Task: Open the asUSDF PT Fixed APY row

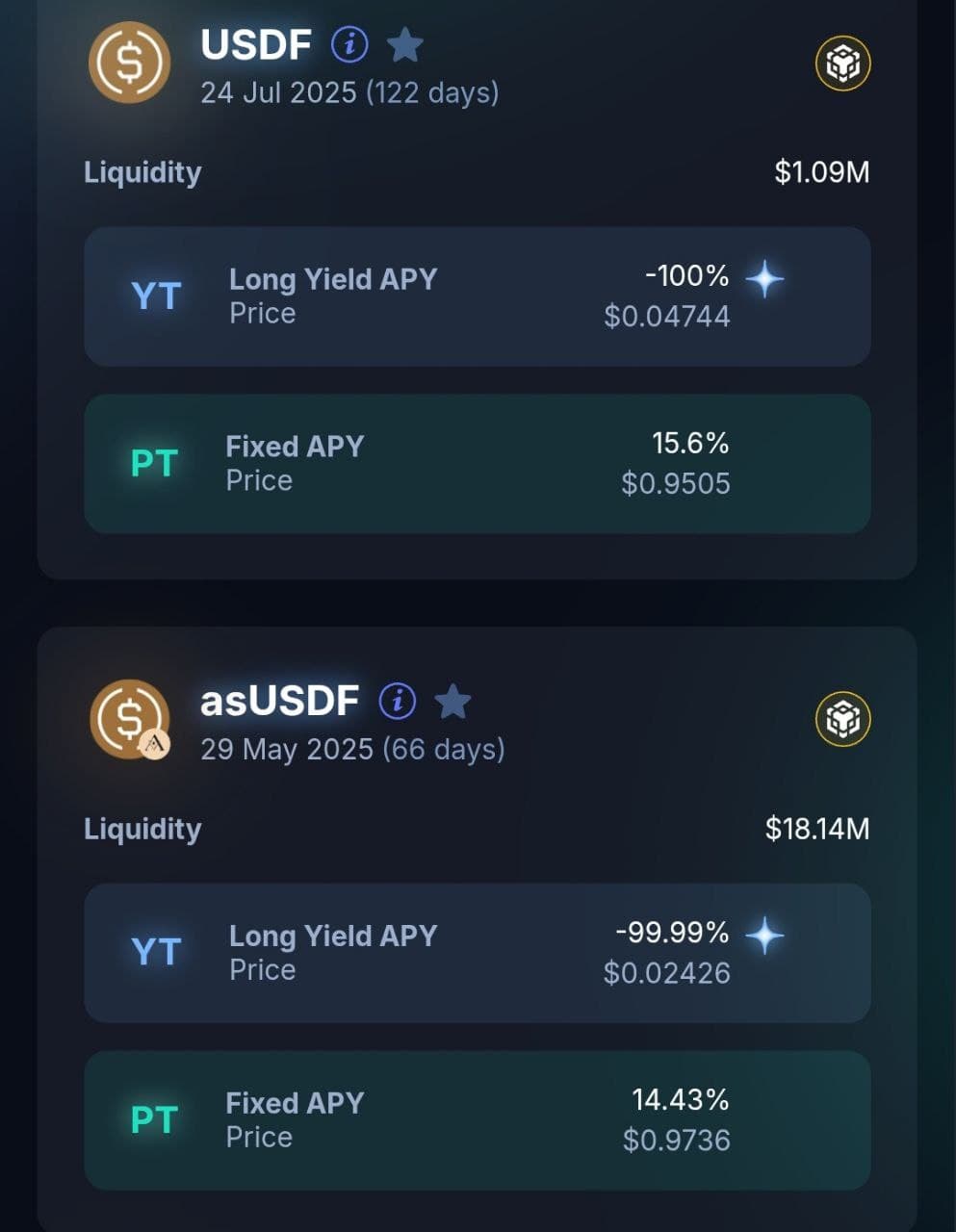Action: [478, 1119]
